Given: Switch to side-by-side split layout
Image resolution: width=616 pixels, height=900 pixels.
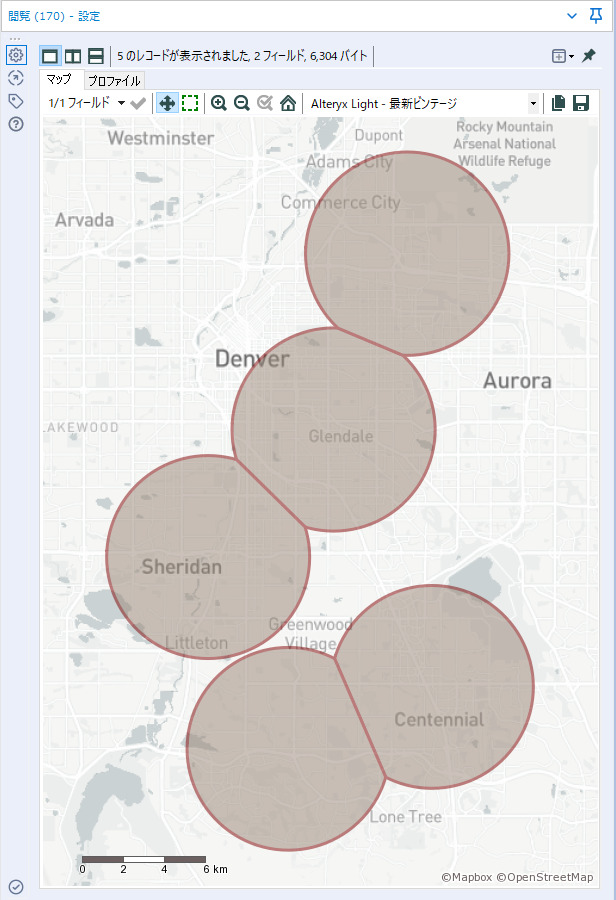Looking at the screenshot, I should (x=73, y=56).
